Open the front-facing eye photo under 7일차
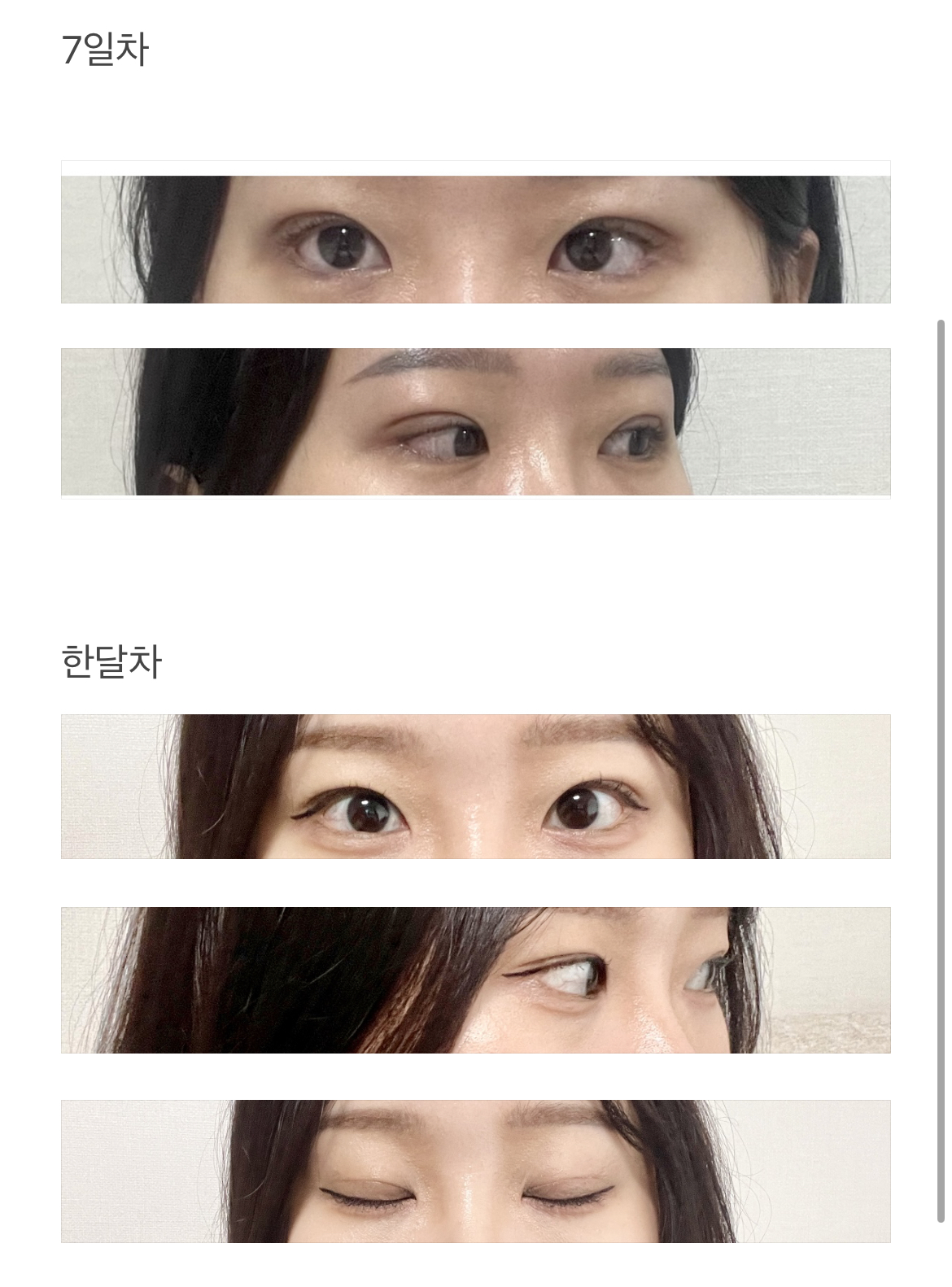 [x=475, y=239]
